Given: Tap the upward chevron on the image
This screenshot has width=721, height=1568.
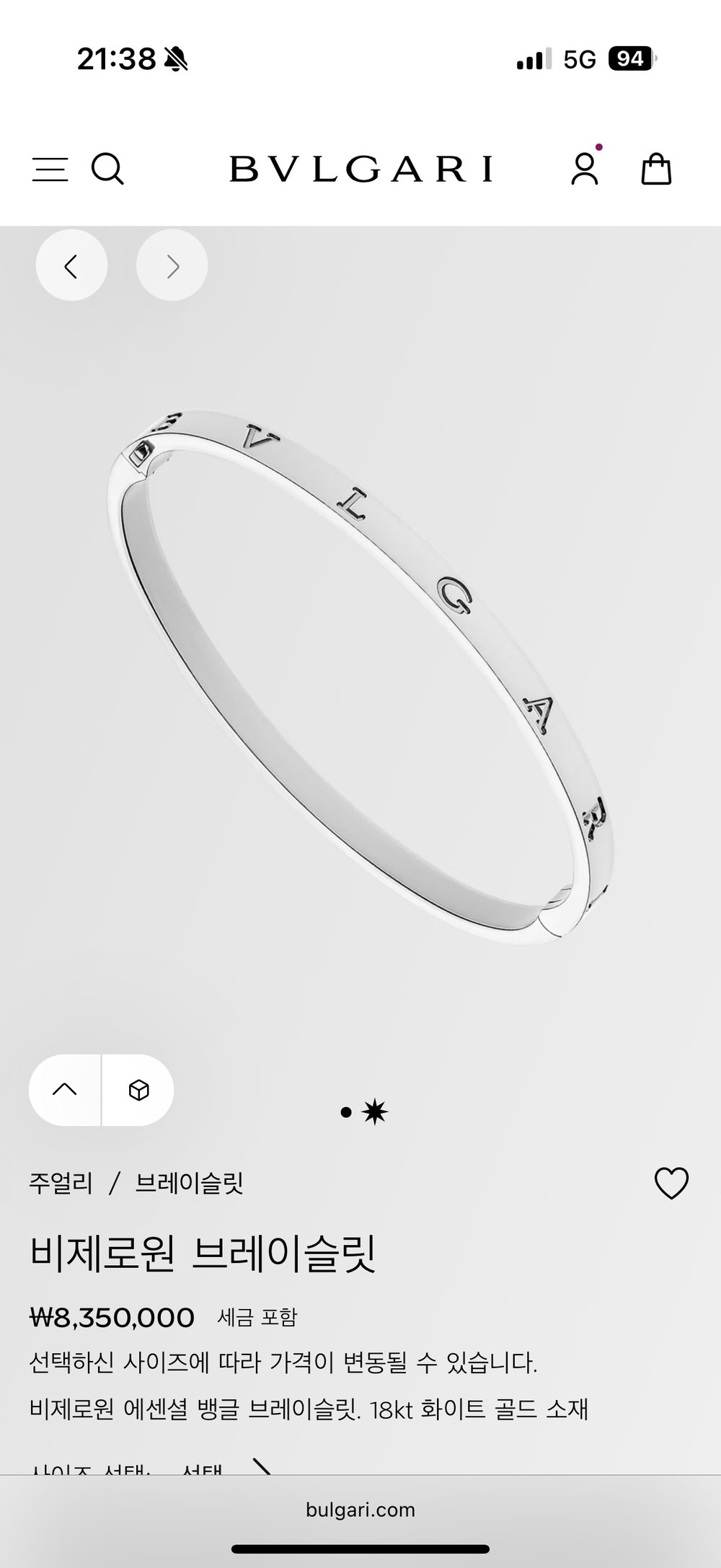Looking at the screenshot, I should [65, 1090].
